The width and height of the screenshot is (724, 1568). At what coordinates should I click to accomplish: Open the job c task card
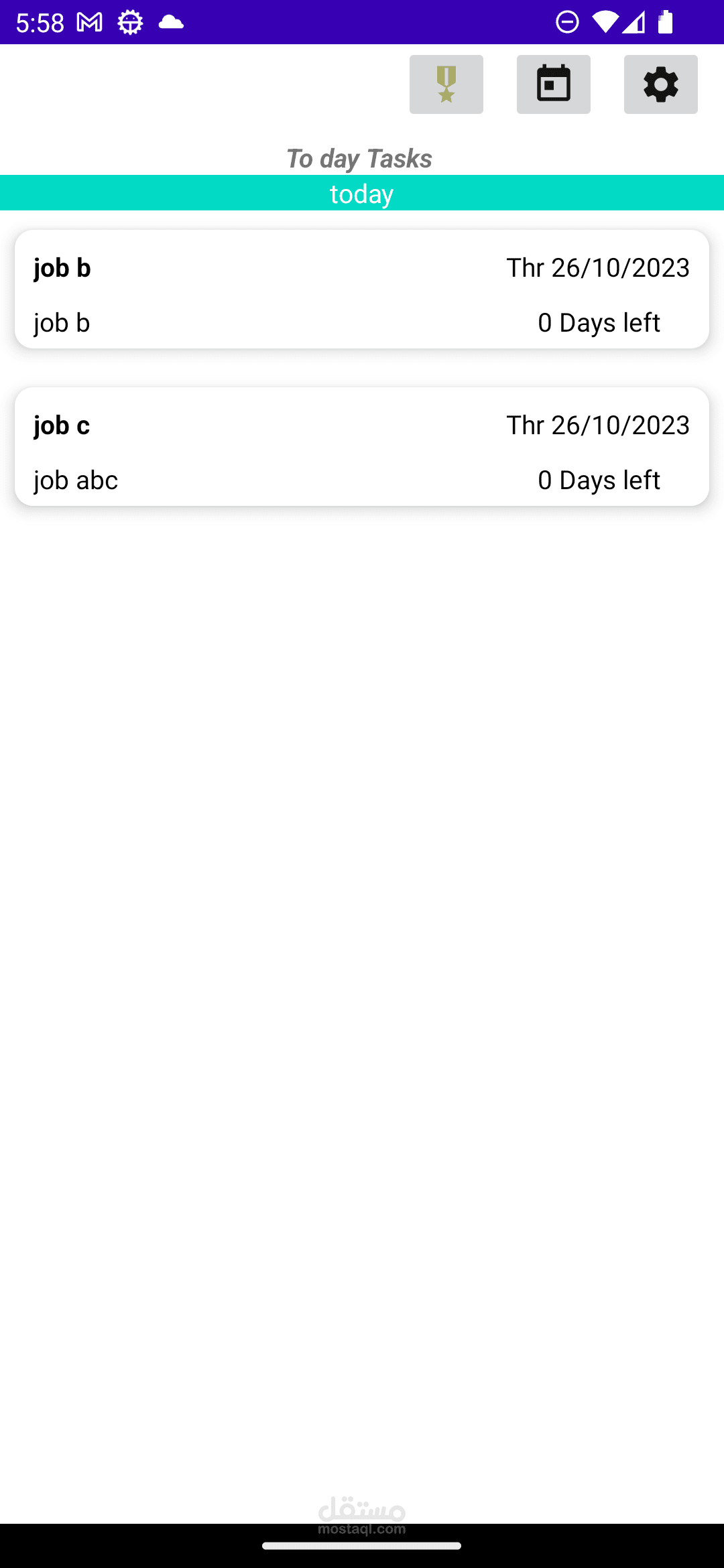[x=362, y=447]
